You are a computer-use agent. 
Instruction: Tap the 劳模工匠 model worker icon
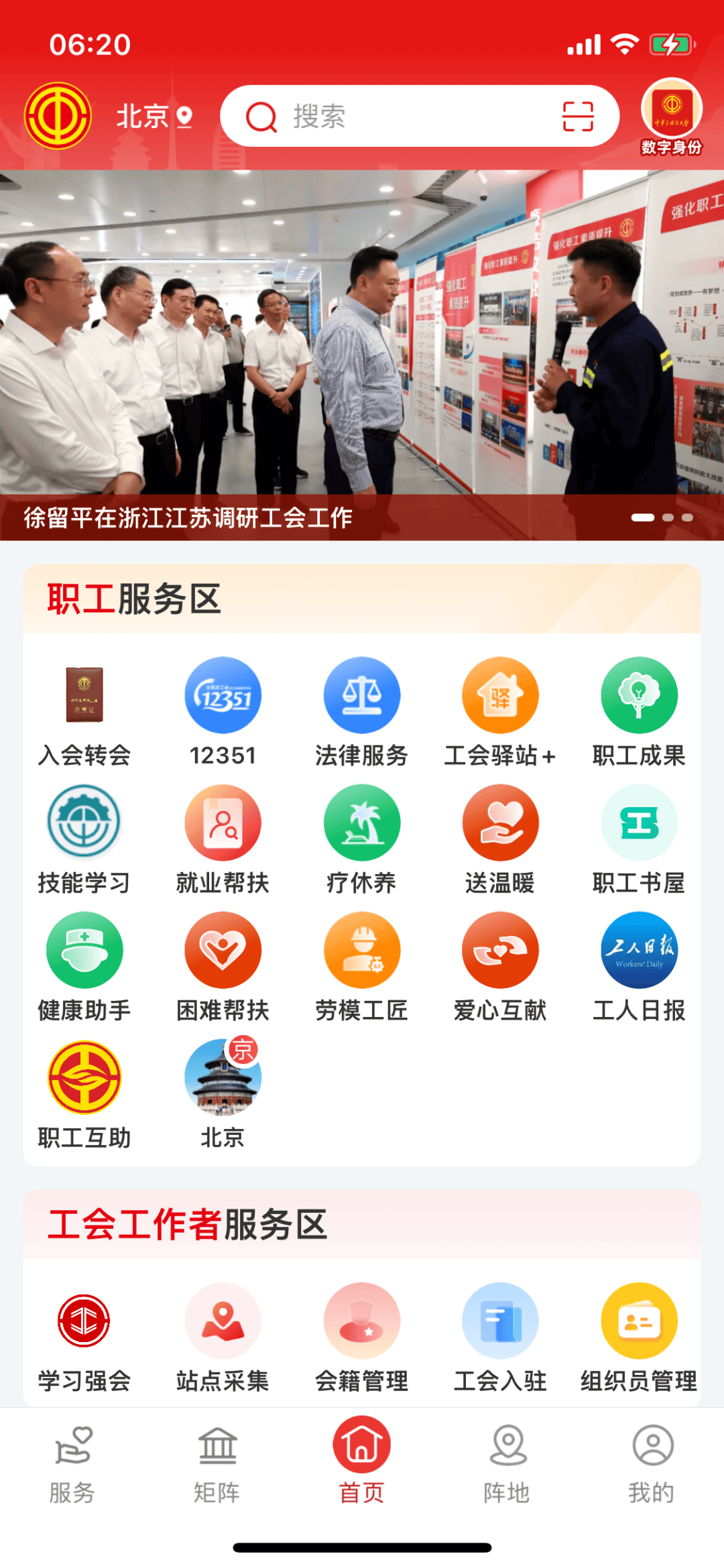pyautogui.click(x=361, y=950)
